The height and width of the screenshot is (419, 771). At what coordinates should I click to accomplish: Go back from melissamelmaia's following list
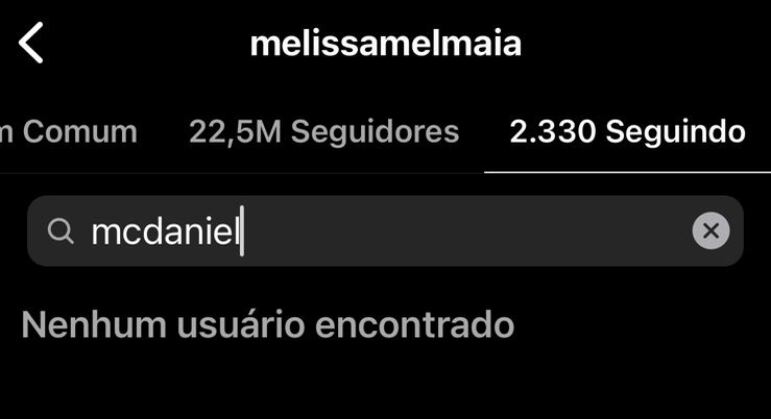click(x=32, y=44)
